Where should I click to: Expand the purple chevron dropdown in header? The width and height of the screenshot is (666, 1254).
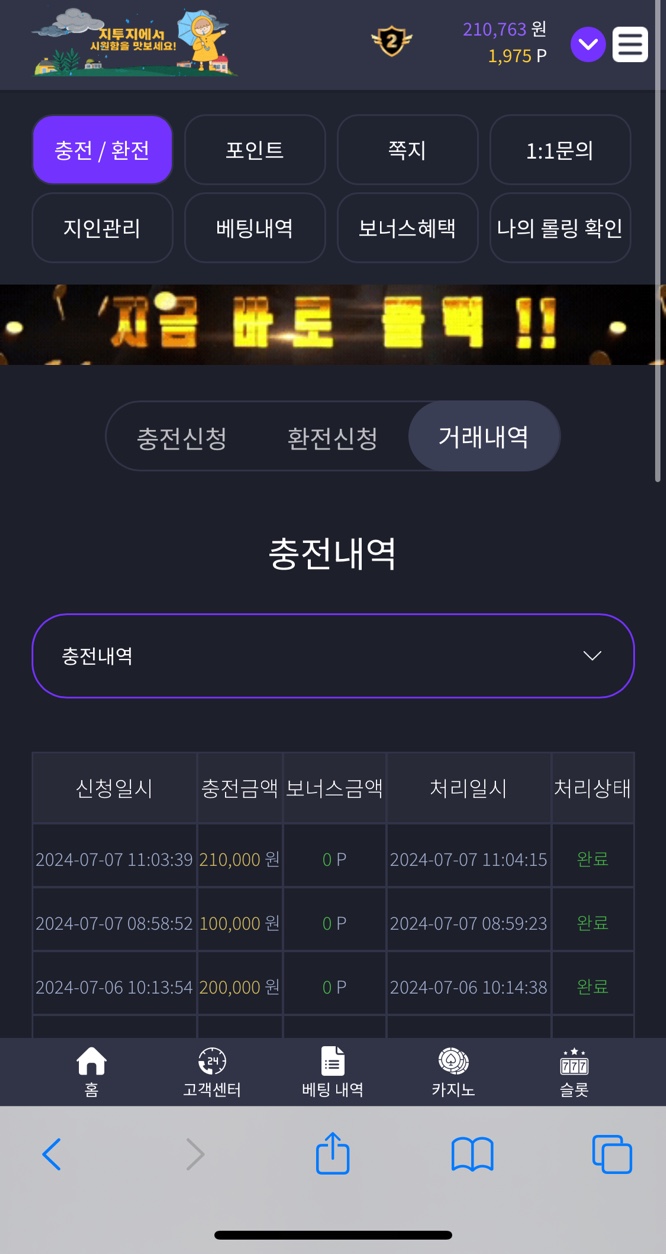(x=588, y=44)
